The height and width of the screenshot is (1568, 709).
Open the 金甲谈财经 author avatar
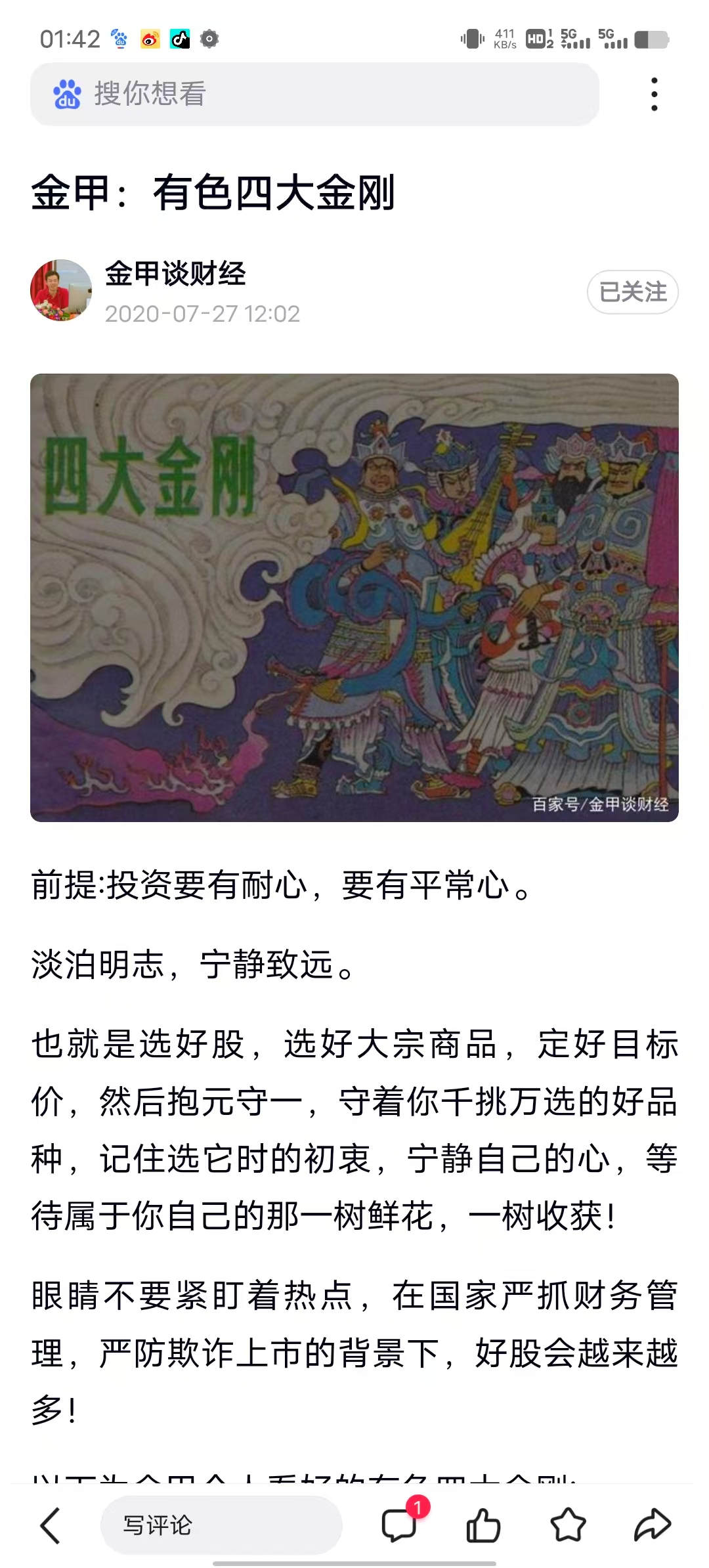61,290
